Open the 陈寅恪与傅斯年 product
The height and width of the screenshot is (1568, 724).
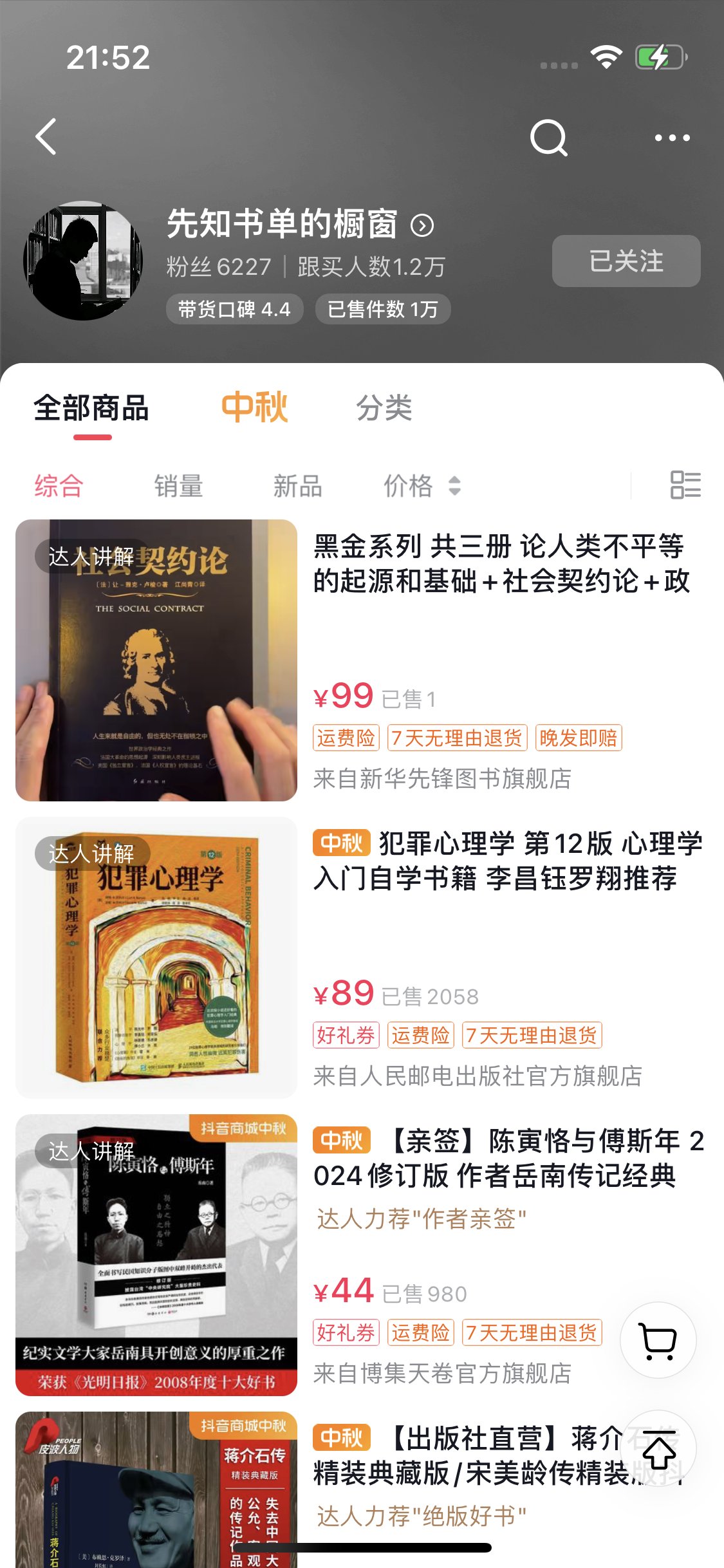[507, 1159]
